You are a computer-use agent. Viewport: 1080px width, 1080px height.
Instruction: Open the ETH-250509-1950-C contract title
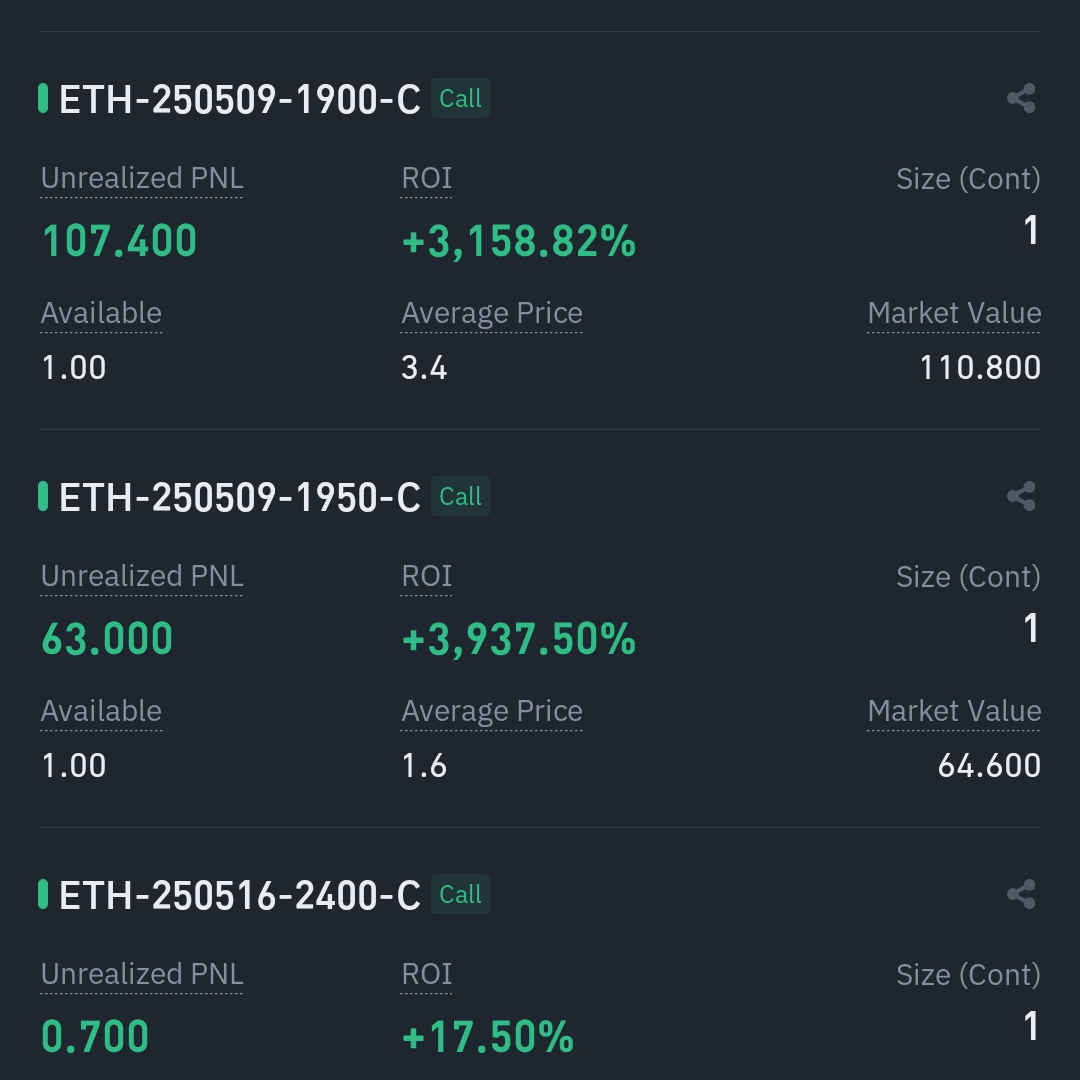[x=240, y=497]
